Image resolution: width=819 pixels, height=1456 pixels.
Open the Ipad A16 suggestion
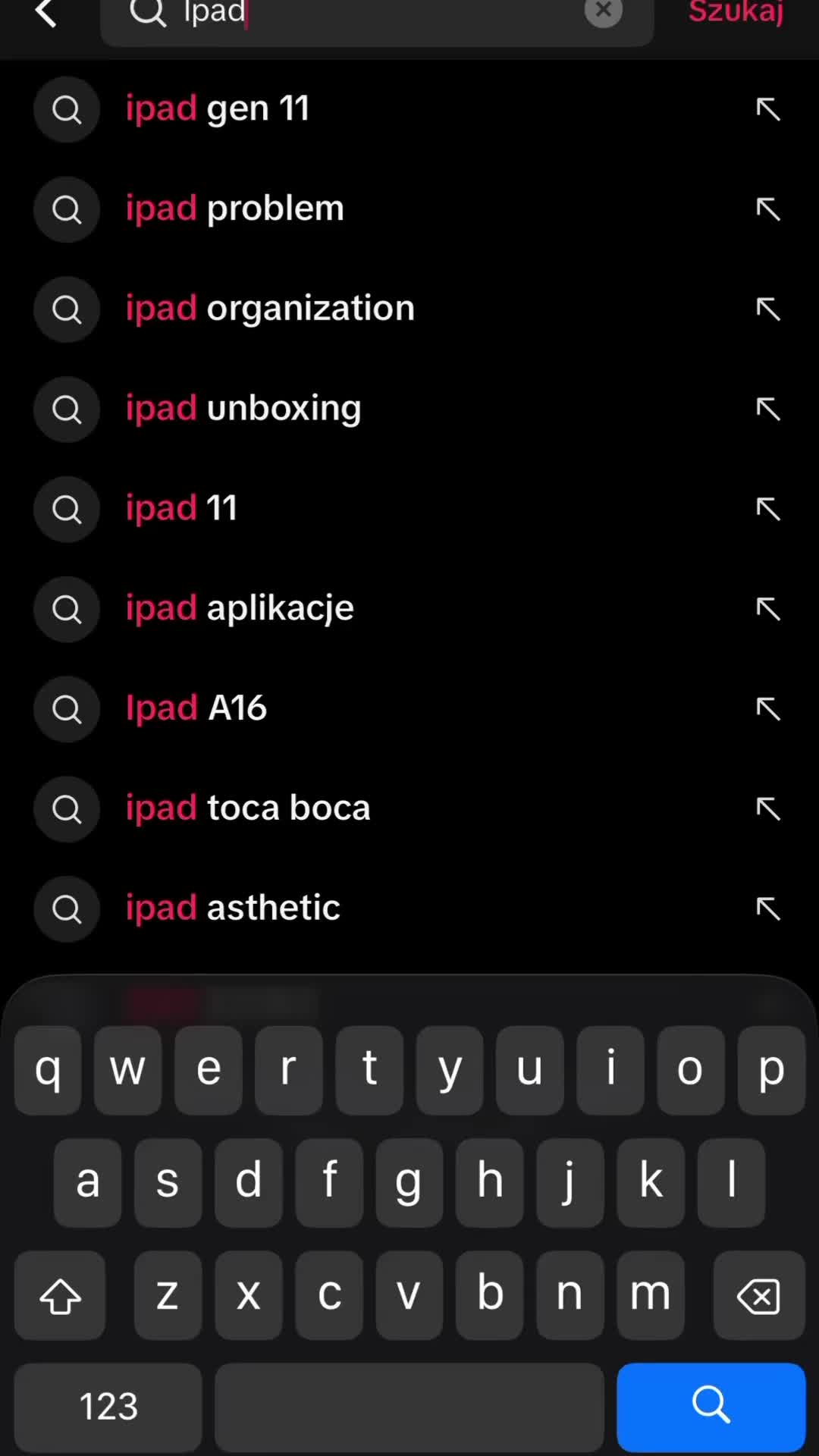click(409, 709)
